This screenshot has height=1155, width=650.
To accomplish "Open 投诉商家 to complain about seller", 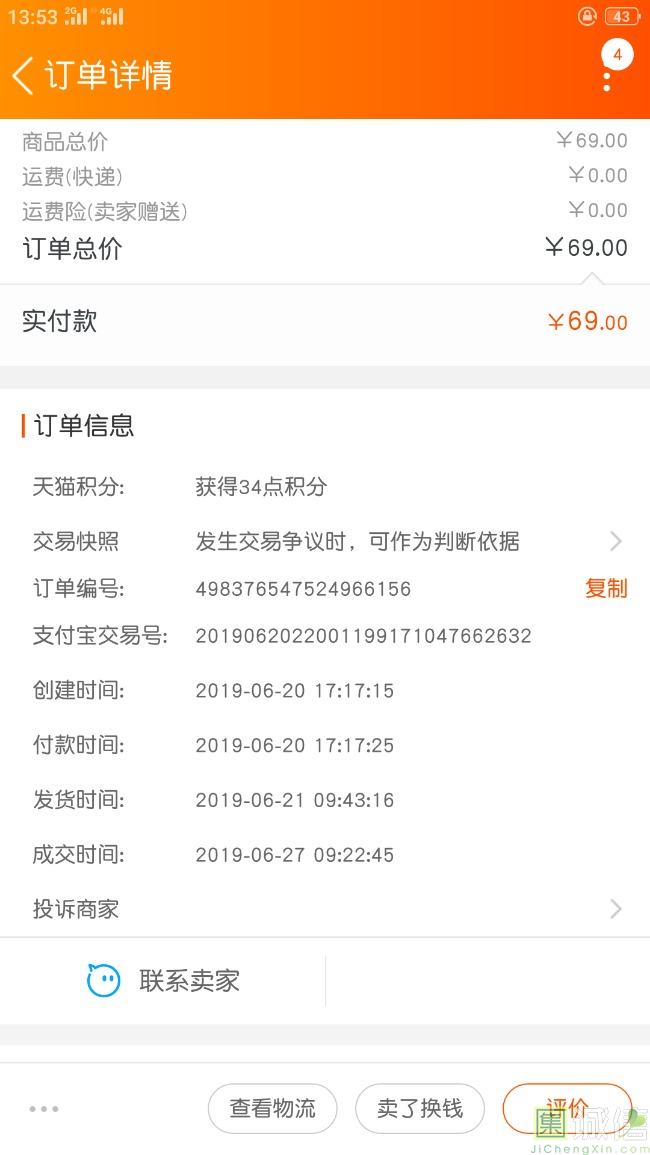I will [325, 909].
